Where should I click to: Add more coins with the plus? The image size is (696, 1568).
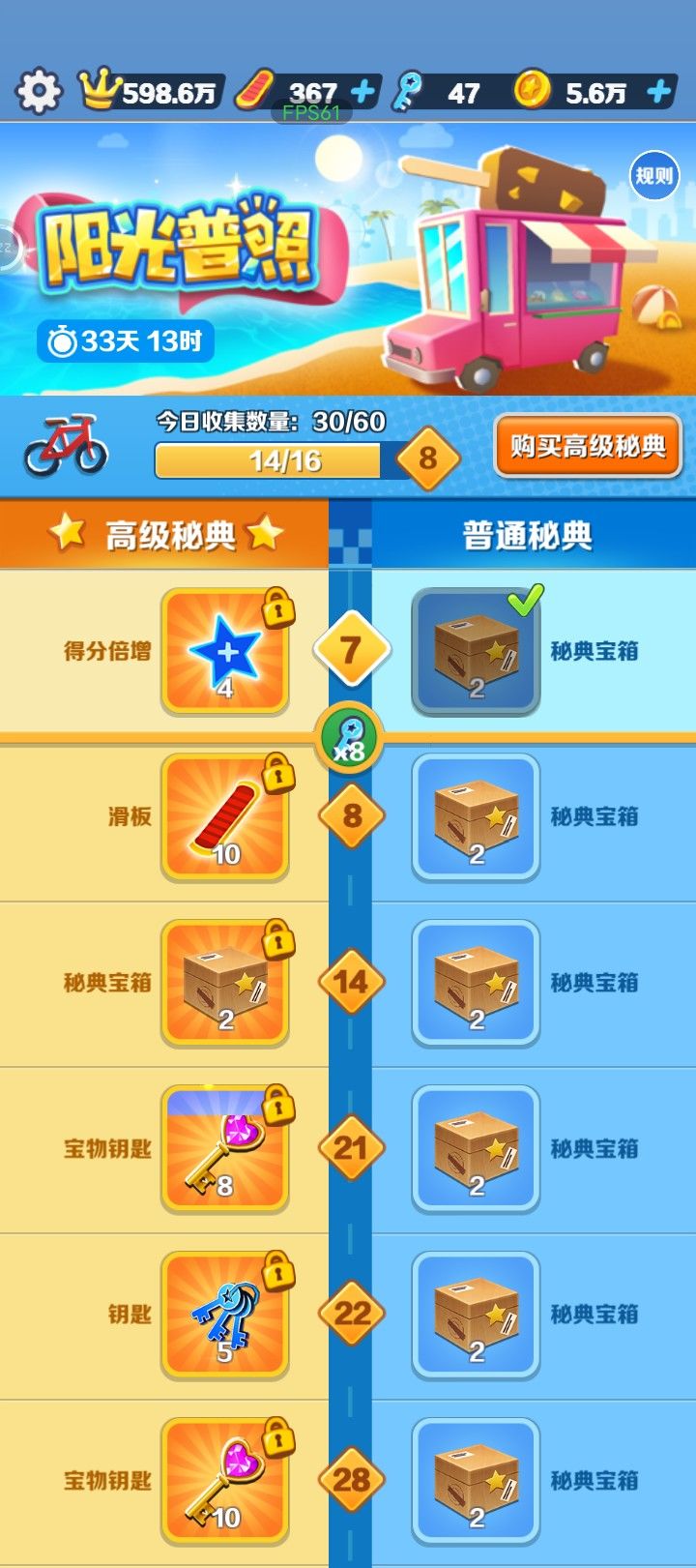click(x=659, y=92)
